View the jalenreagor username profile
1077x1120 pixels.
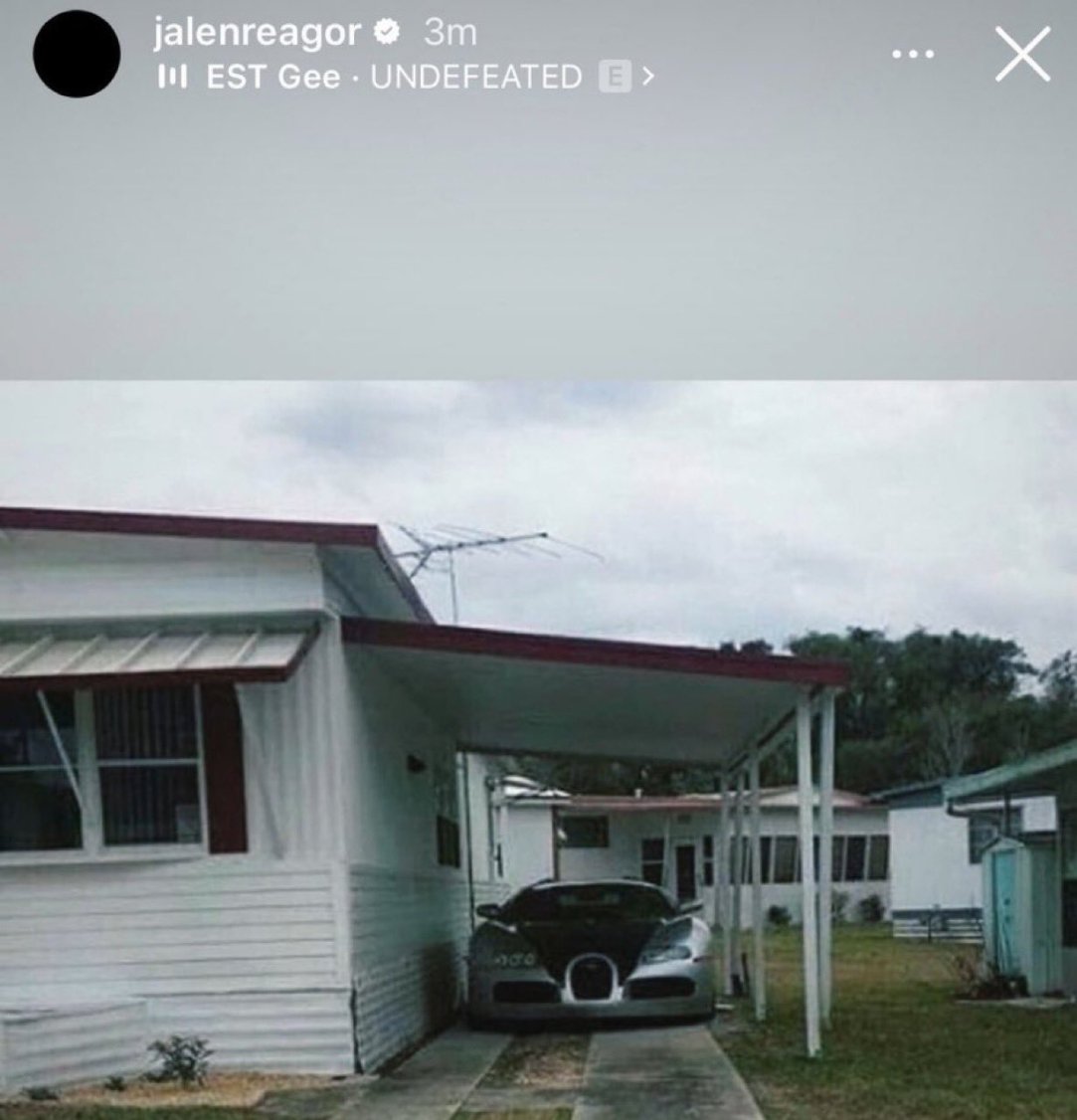256,33
